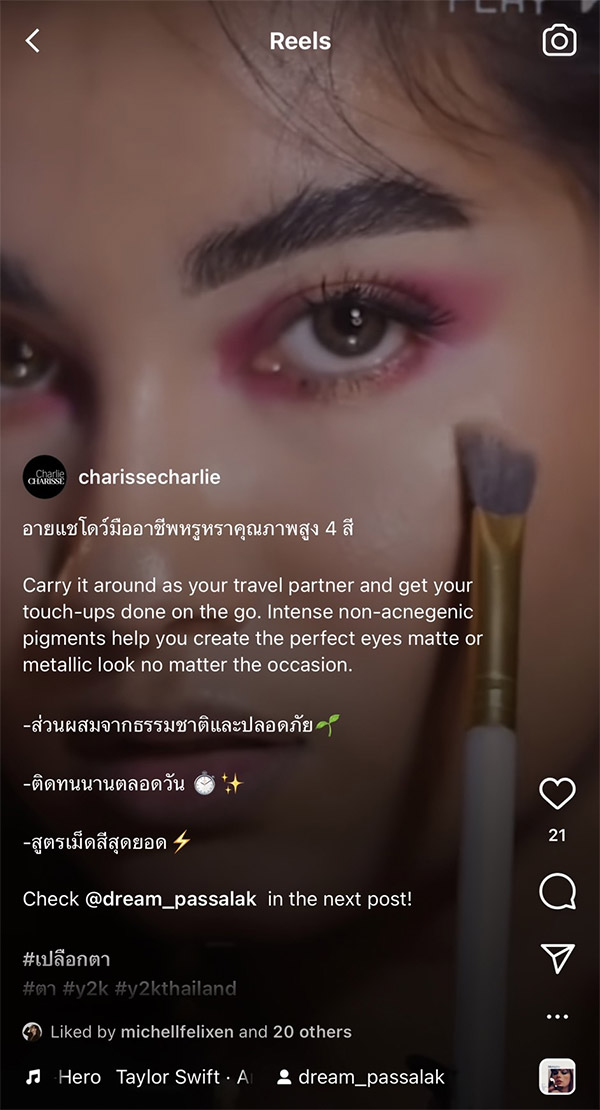Open tagged user dream_passalak

tap(361, 1077)
